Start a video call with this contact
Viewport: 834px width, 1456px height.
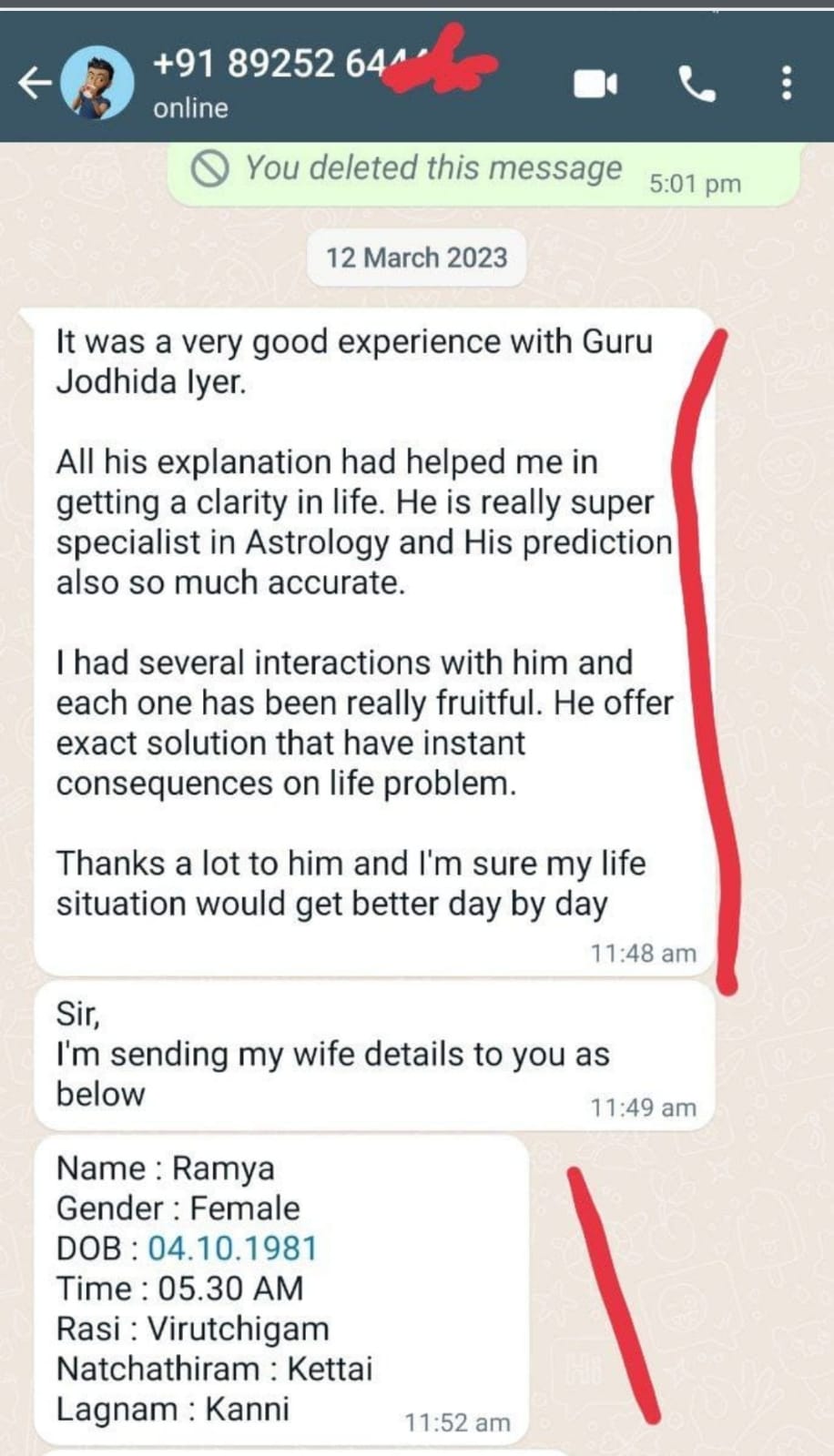[x=595, y=85]
